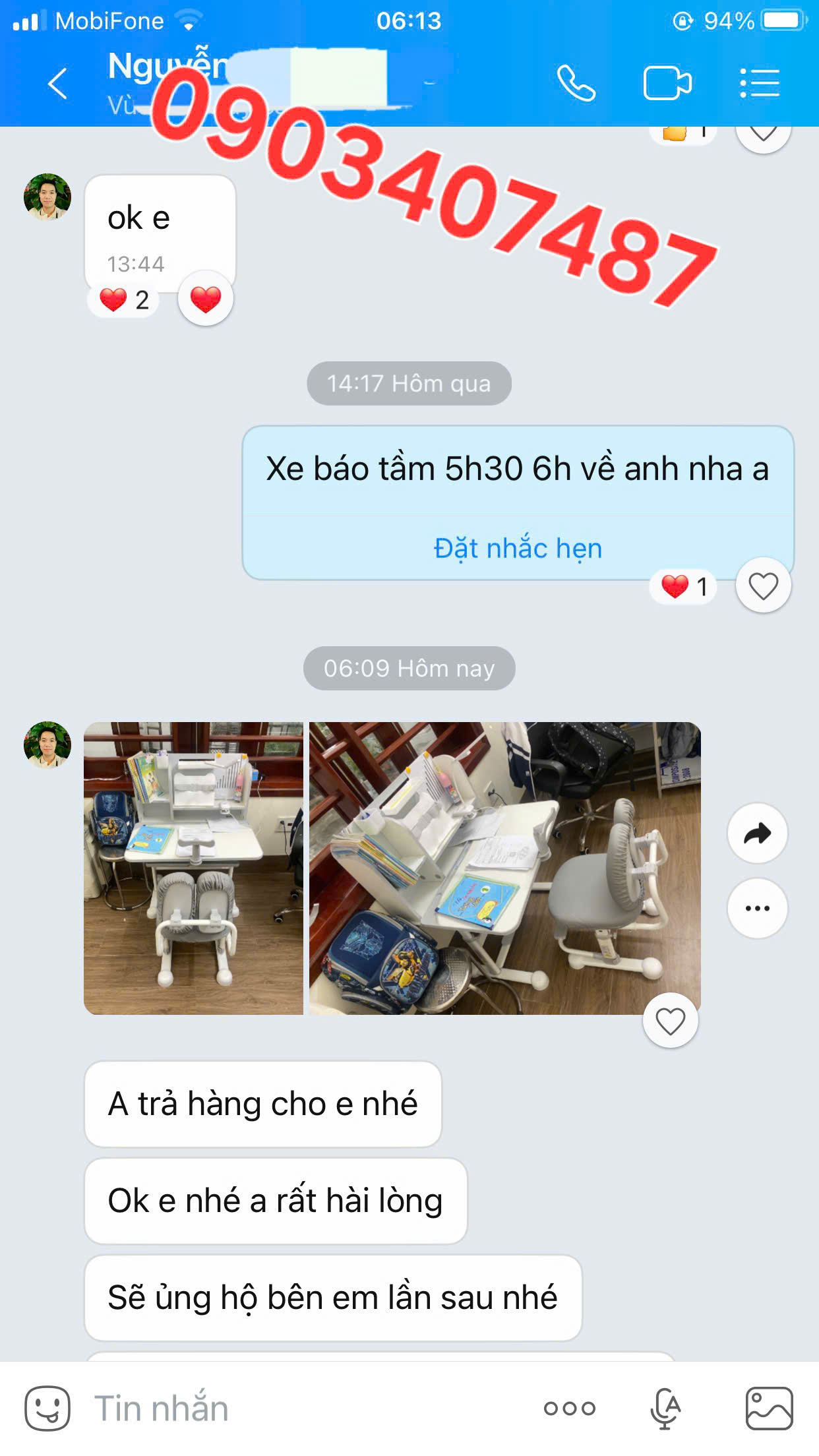Viewport: 819px width, 1456px height.
Task: Open the conversation options menu
Action: pos(760,84)
